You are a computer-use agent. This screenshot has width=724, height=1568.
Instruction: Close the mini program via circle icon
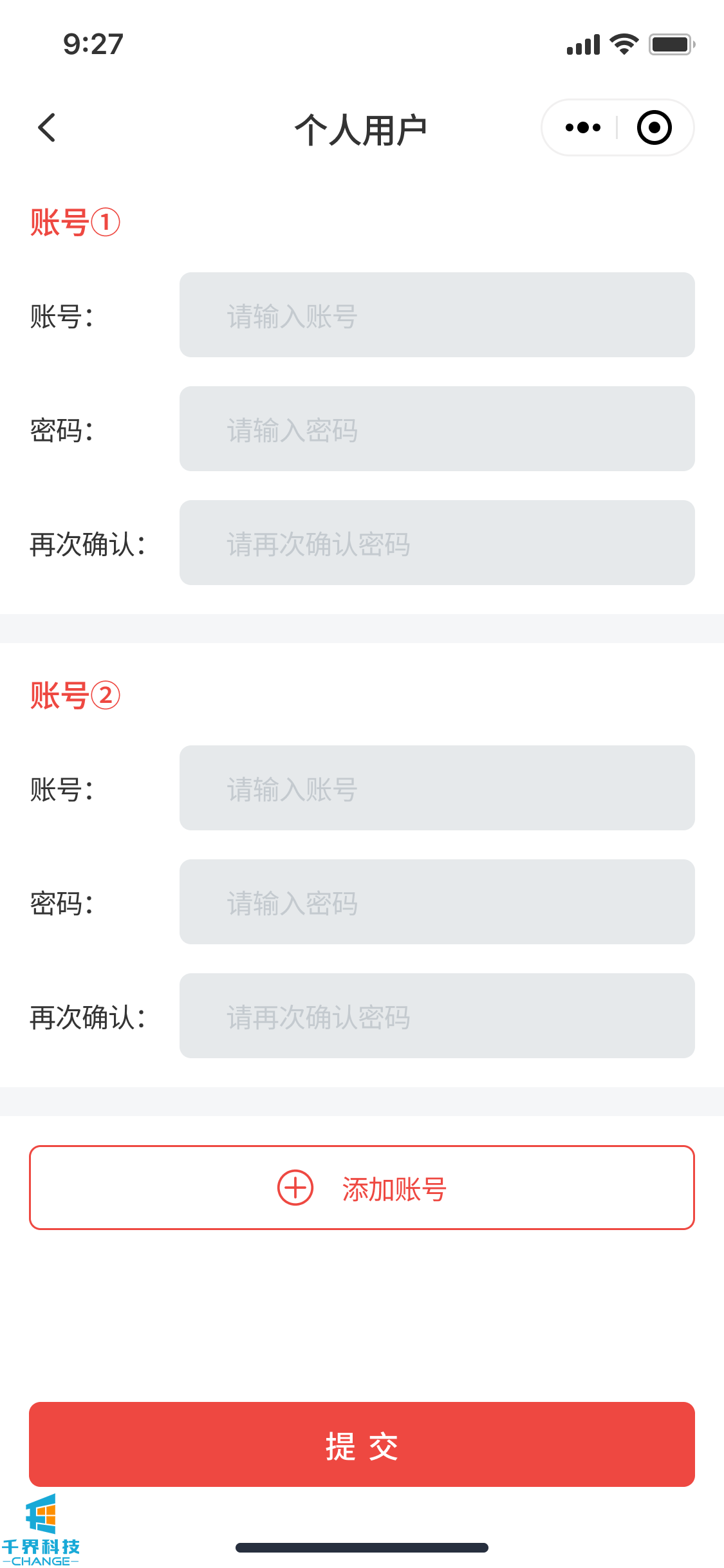654,127
